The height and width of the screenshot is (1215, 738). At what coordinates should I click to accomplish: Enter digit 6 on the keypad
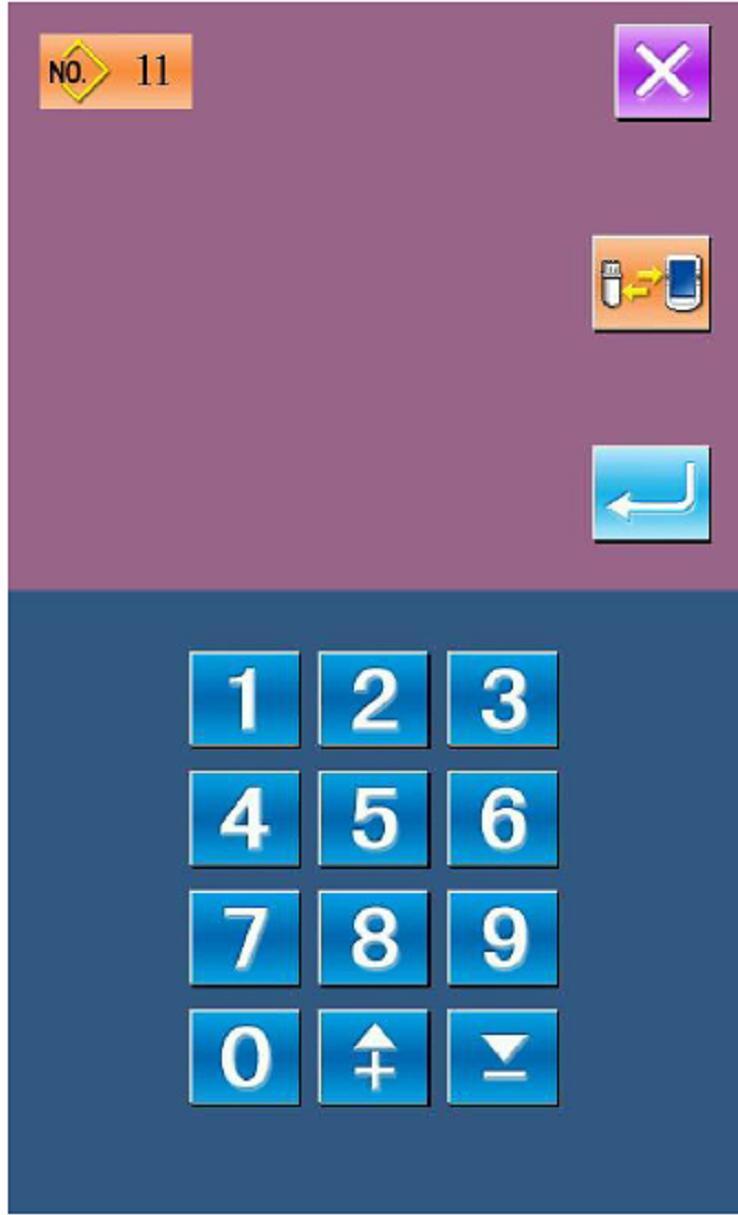click(502, 818)
